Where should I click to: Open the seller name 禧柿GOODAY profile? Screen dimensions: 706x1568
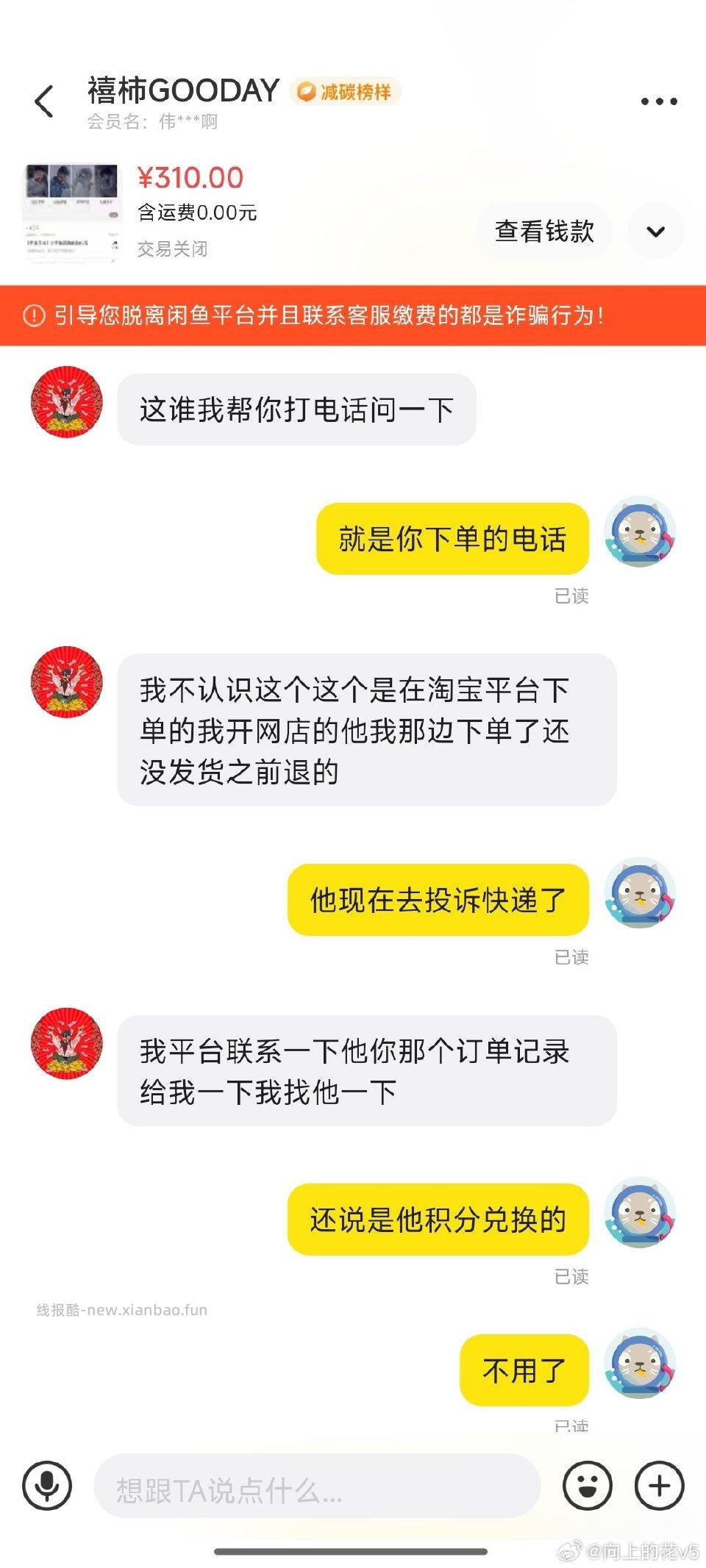(182, 91)
